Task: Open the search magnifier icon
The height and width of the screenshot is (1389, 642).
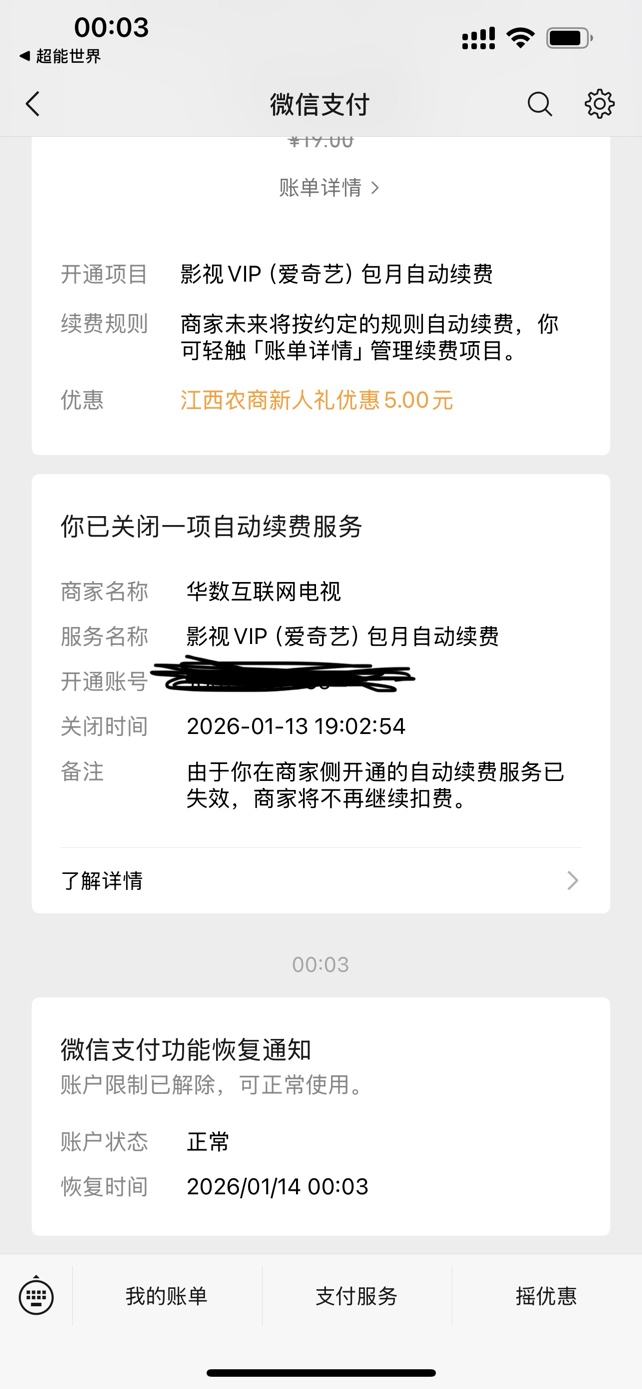Action: click(540, 104)
